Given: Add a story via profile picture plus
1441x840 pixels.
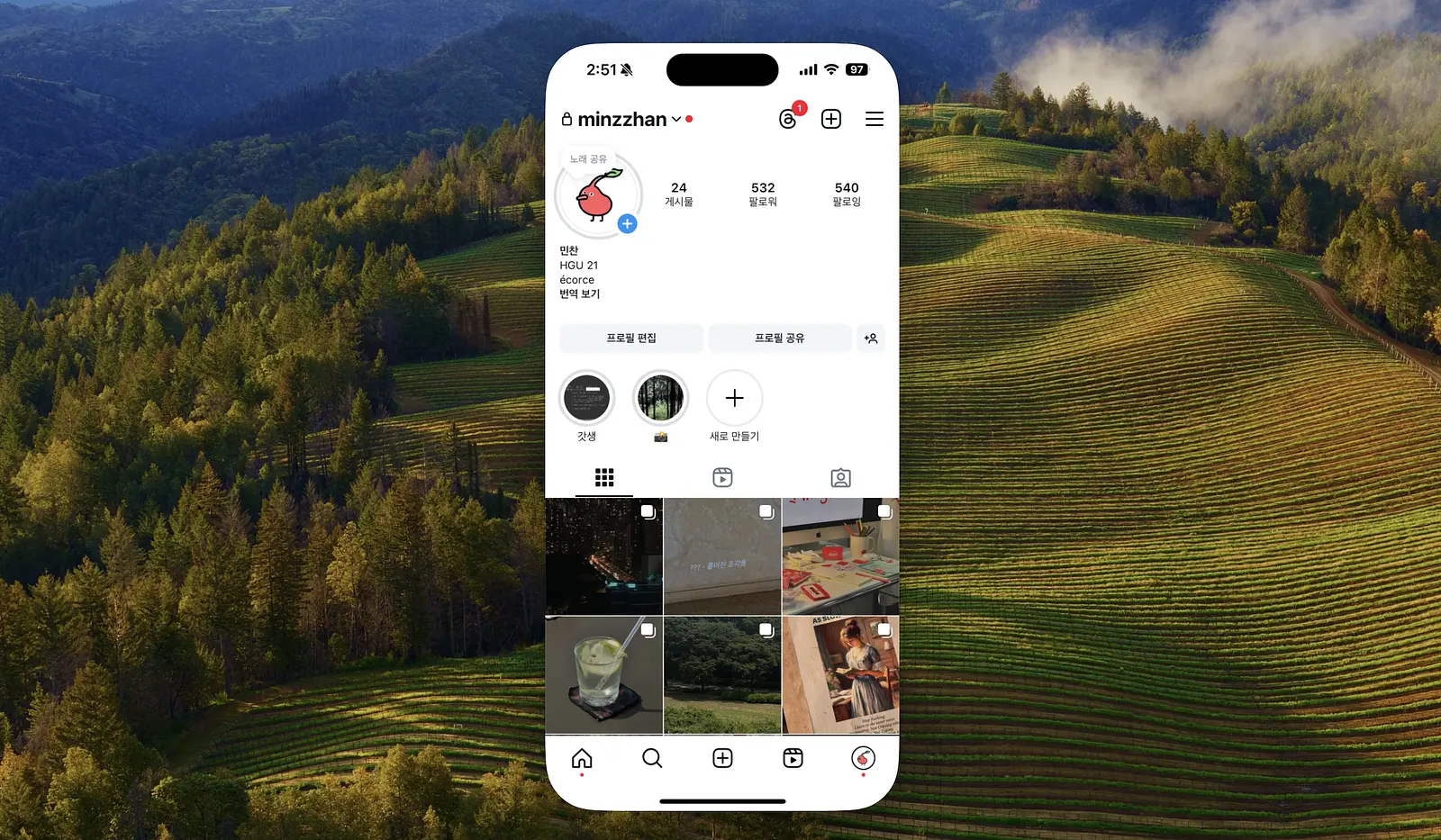Looking at the screenshot, I should (628, 223).
